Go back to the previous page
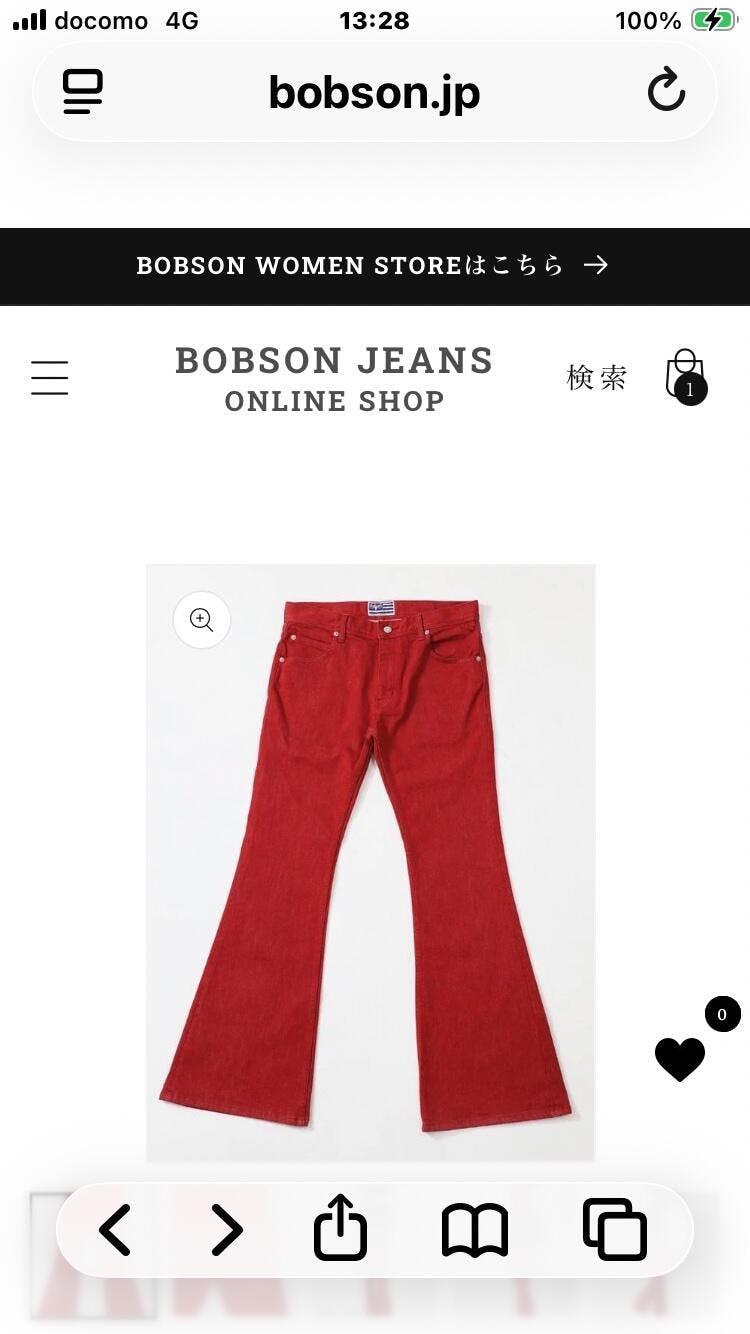This screenshot has width=750, height=1334. 115,1230
